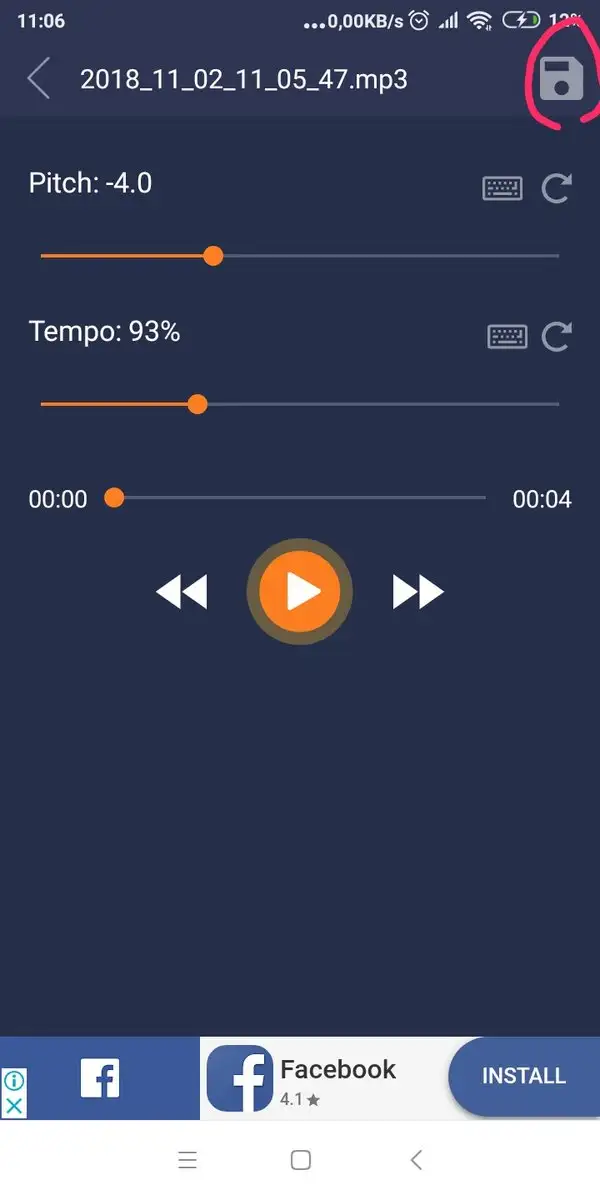Go back from the audio file

[39, 79]
